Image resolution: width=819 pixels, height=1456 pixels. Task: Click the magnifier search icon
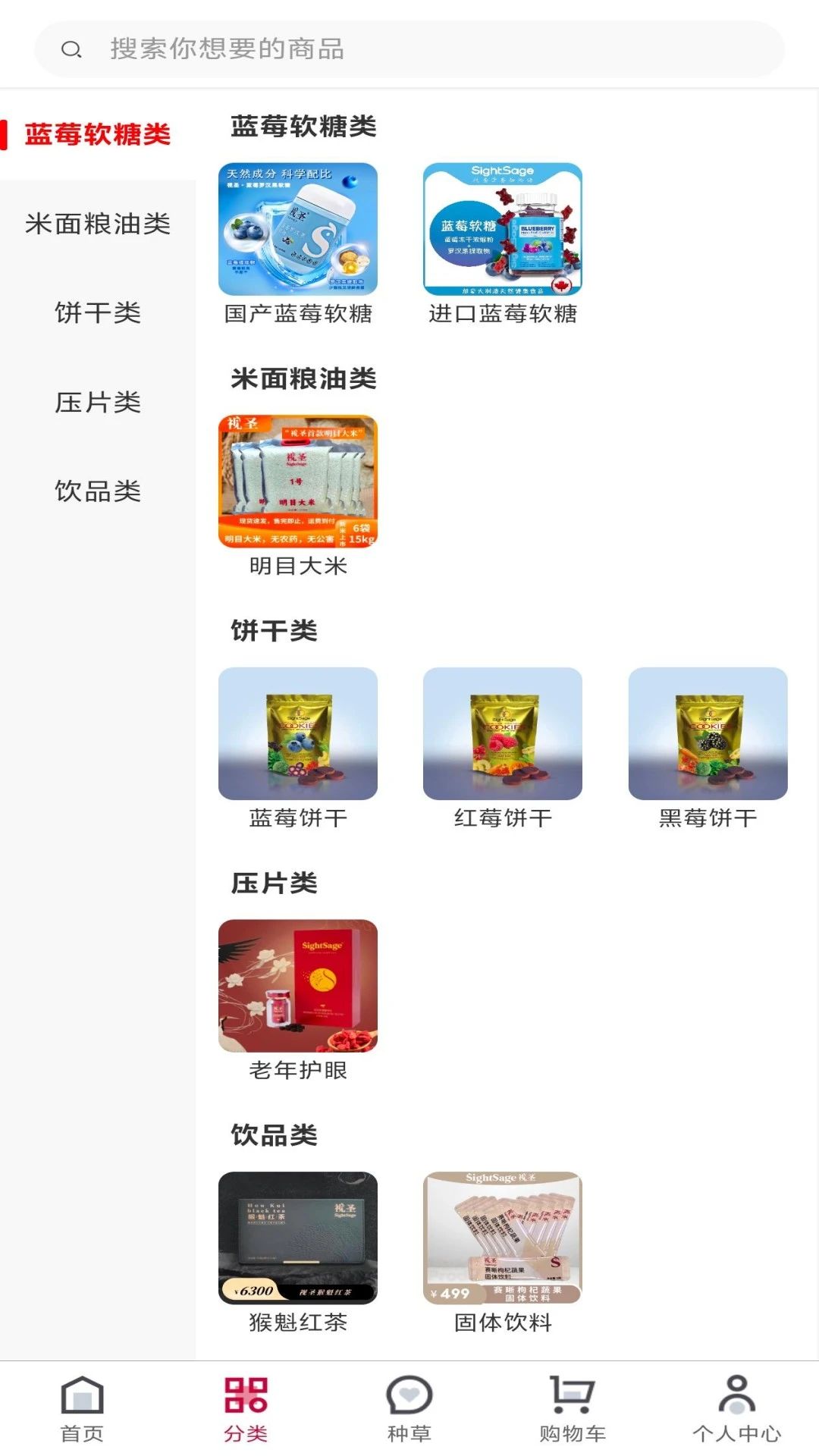[x=72, y=49]
